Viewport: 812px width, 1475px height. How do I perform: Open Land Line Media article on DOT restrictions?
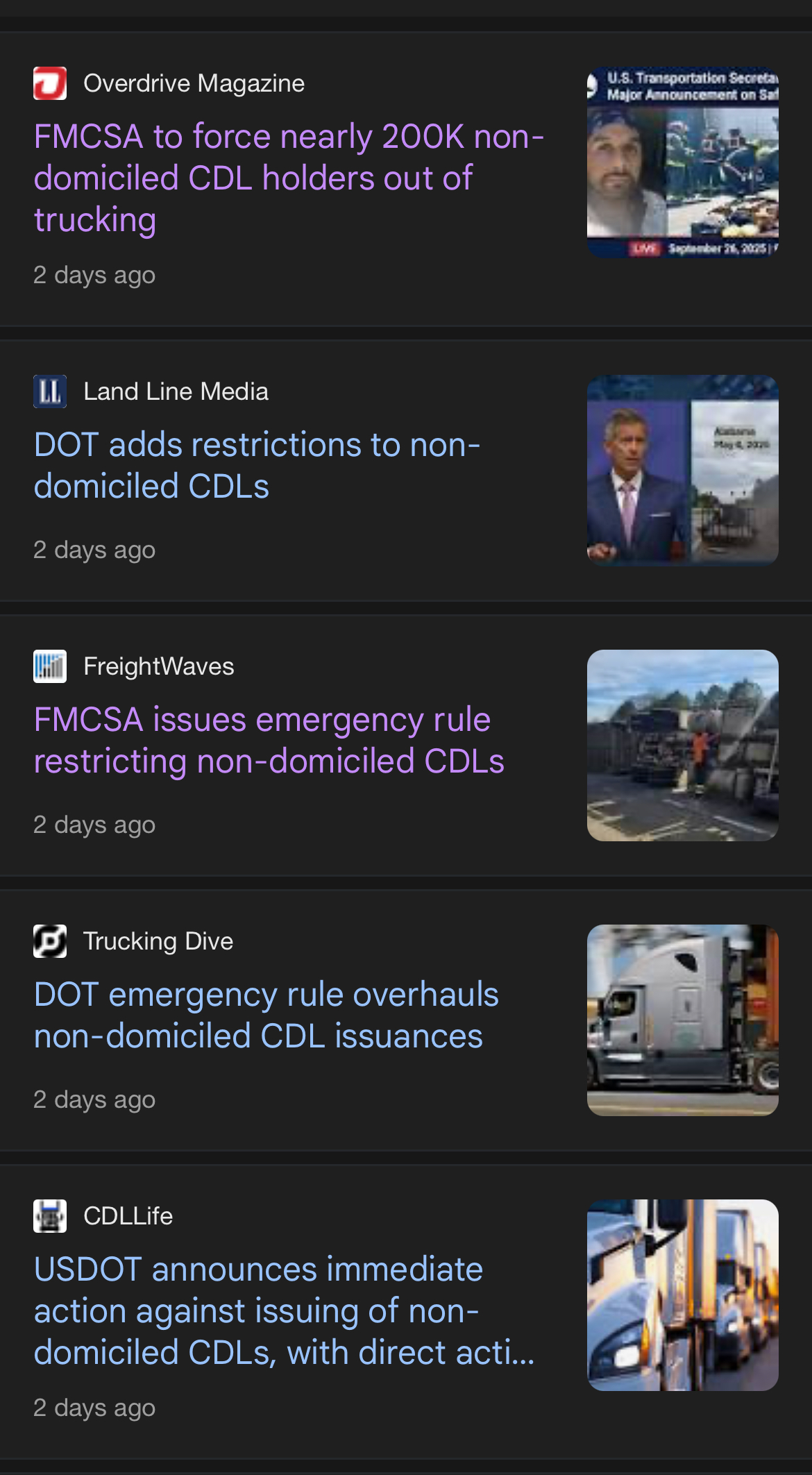[257, 465]
